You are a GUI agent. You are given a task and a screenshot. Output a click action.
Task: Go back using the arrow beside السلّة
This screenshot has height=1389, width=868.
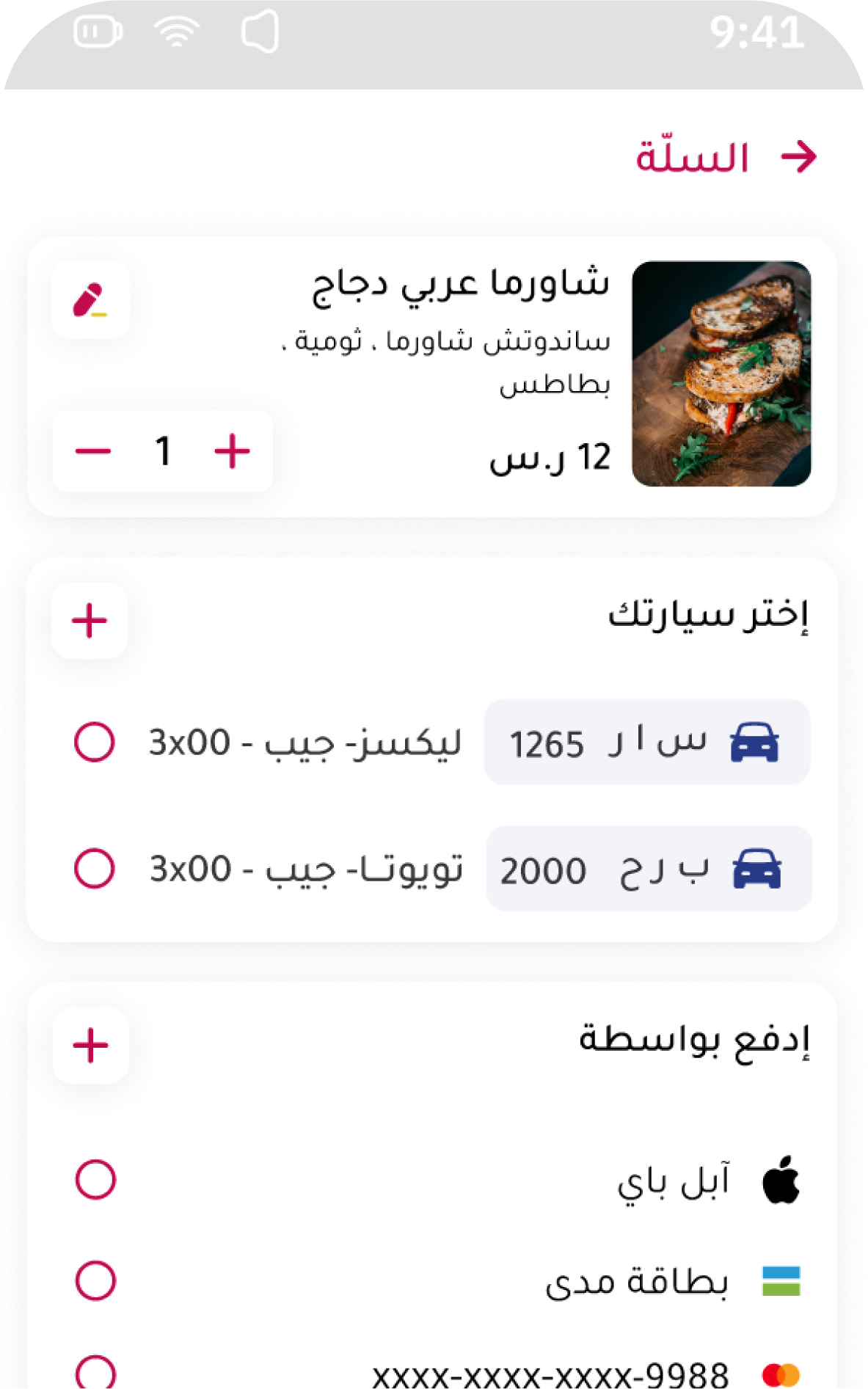point(799,156)
